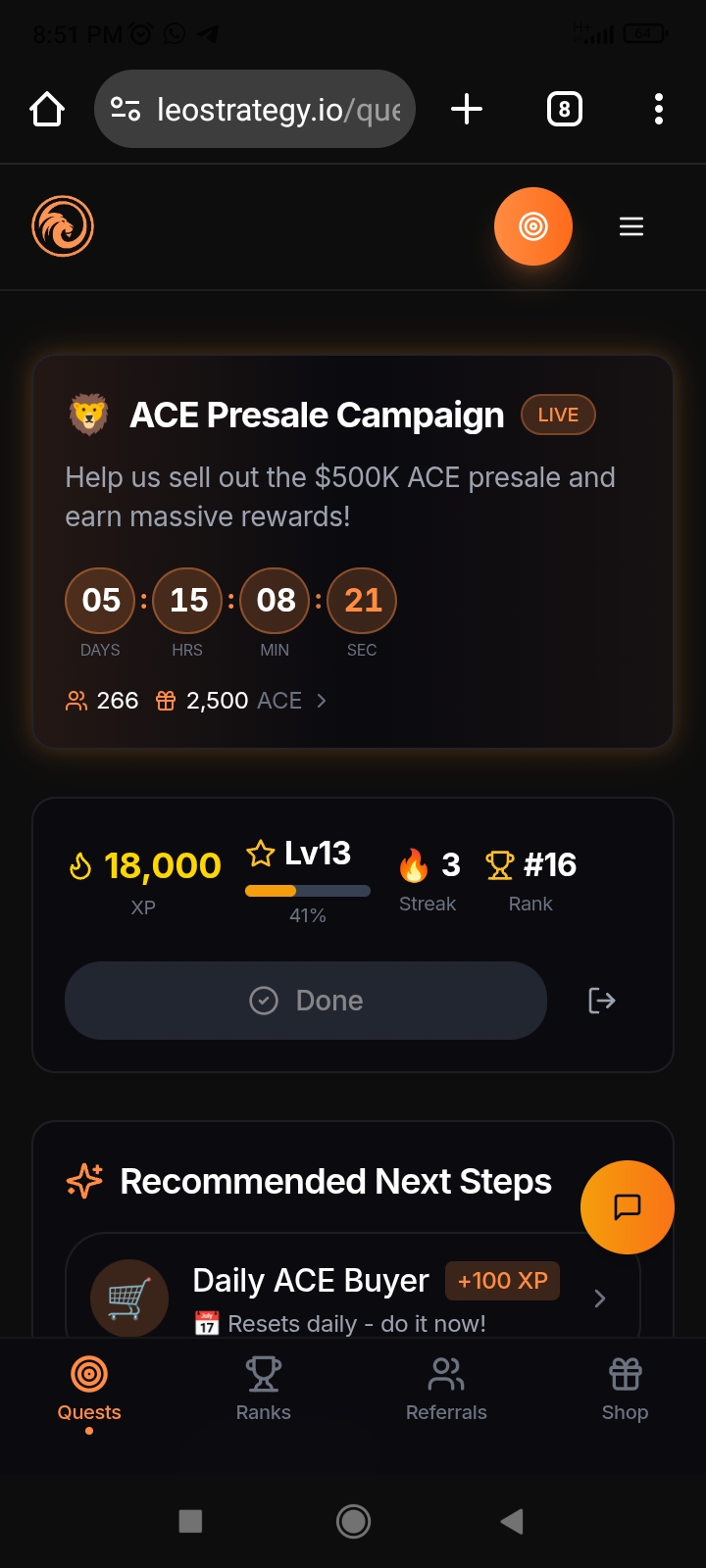
Task: Tap the LeoStrategy lion logo
Action: 63,226
